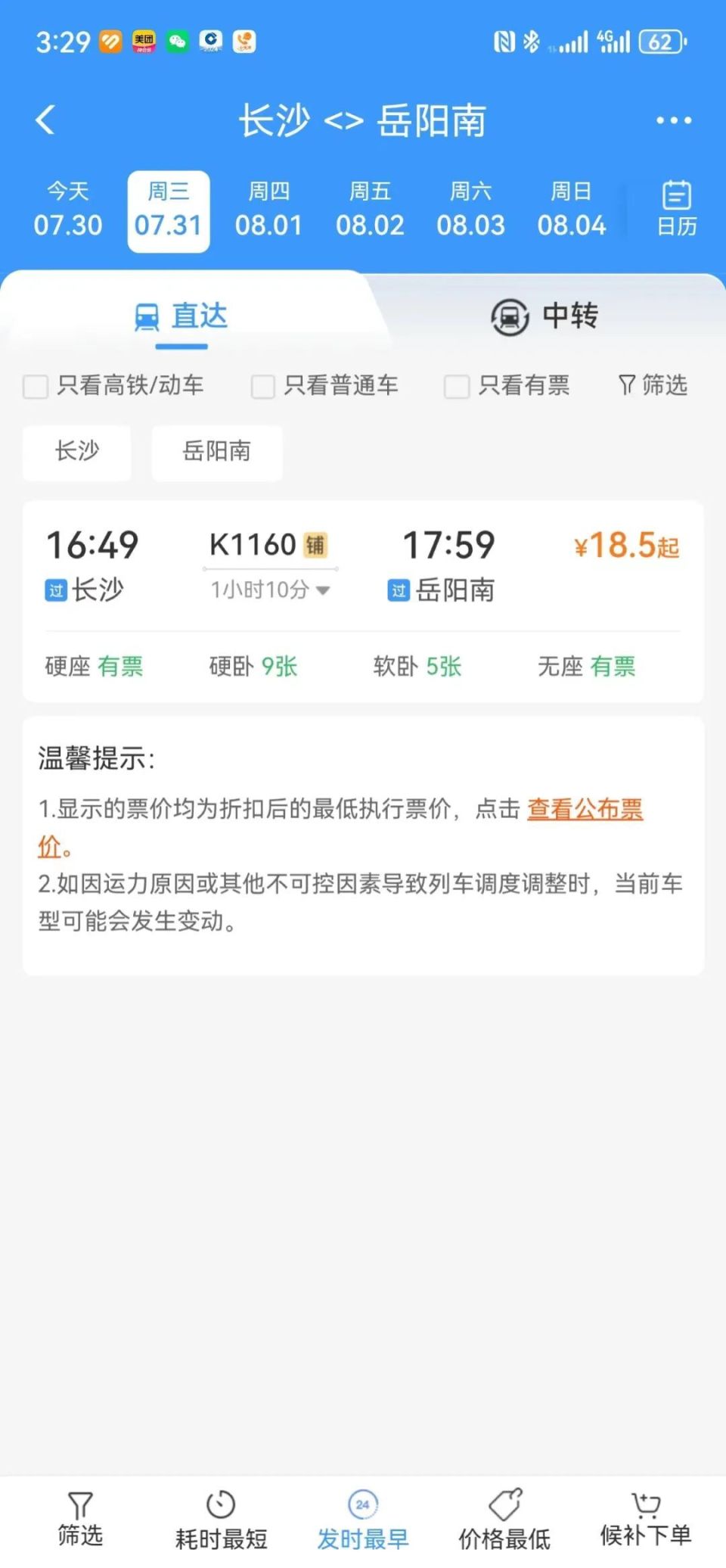The width and height of the screenshot is (726, 1568).
Task: Open train K1160 ticket card
Action: (363, 601)
